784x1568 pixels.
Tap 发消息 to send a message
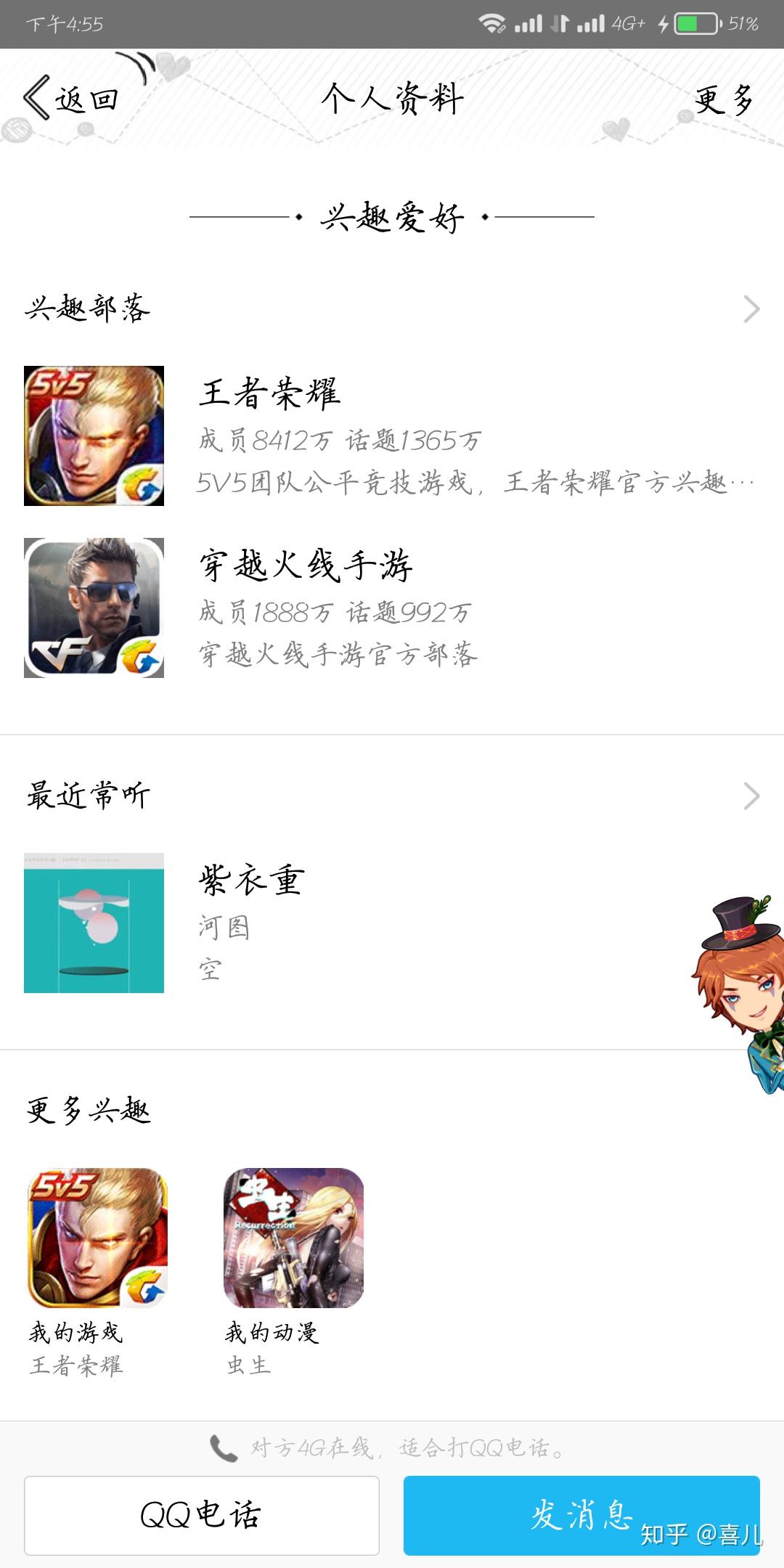coord(581,1515)
